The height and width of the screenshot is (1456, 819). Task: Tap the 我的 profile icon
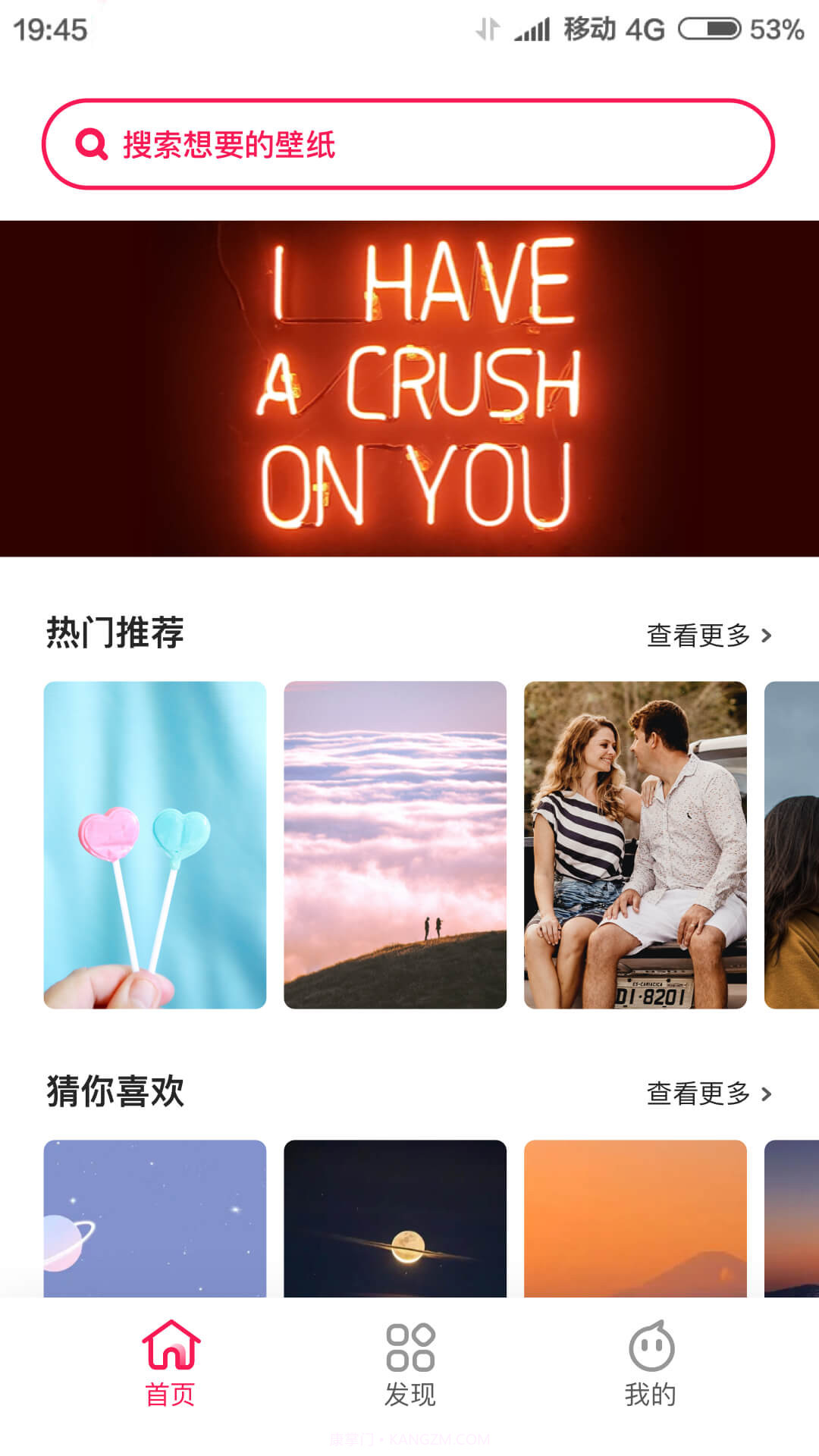coord(651,1346)
